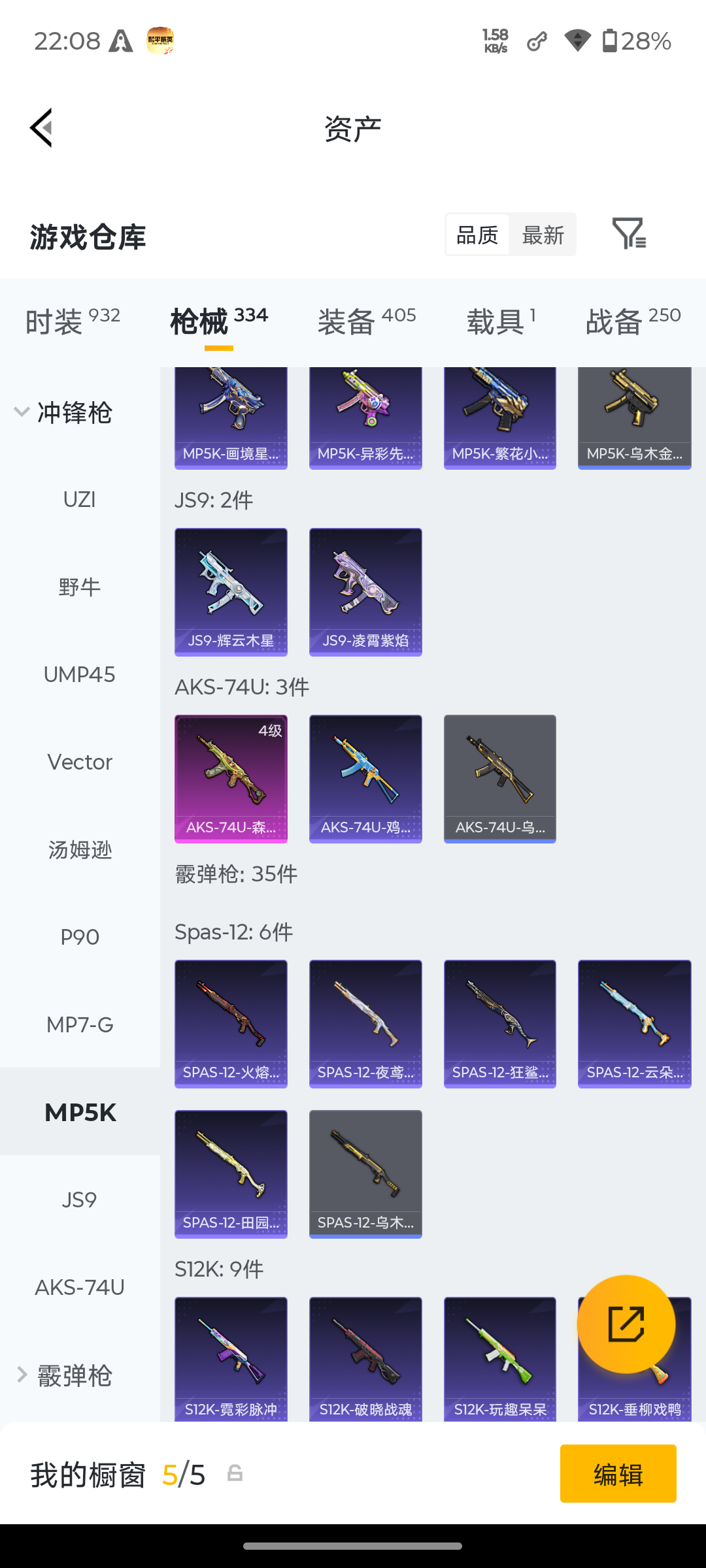Open the S12K-霓彩脉冲 item
Screen dimensions: 706x1568
(231, 1359)
